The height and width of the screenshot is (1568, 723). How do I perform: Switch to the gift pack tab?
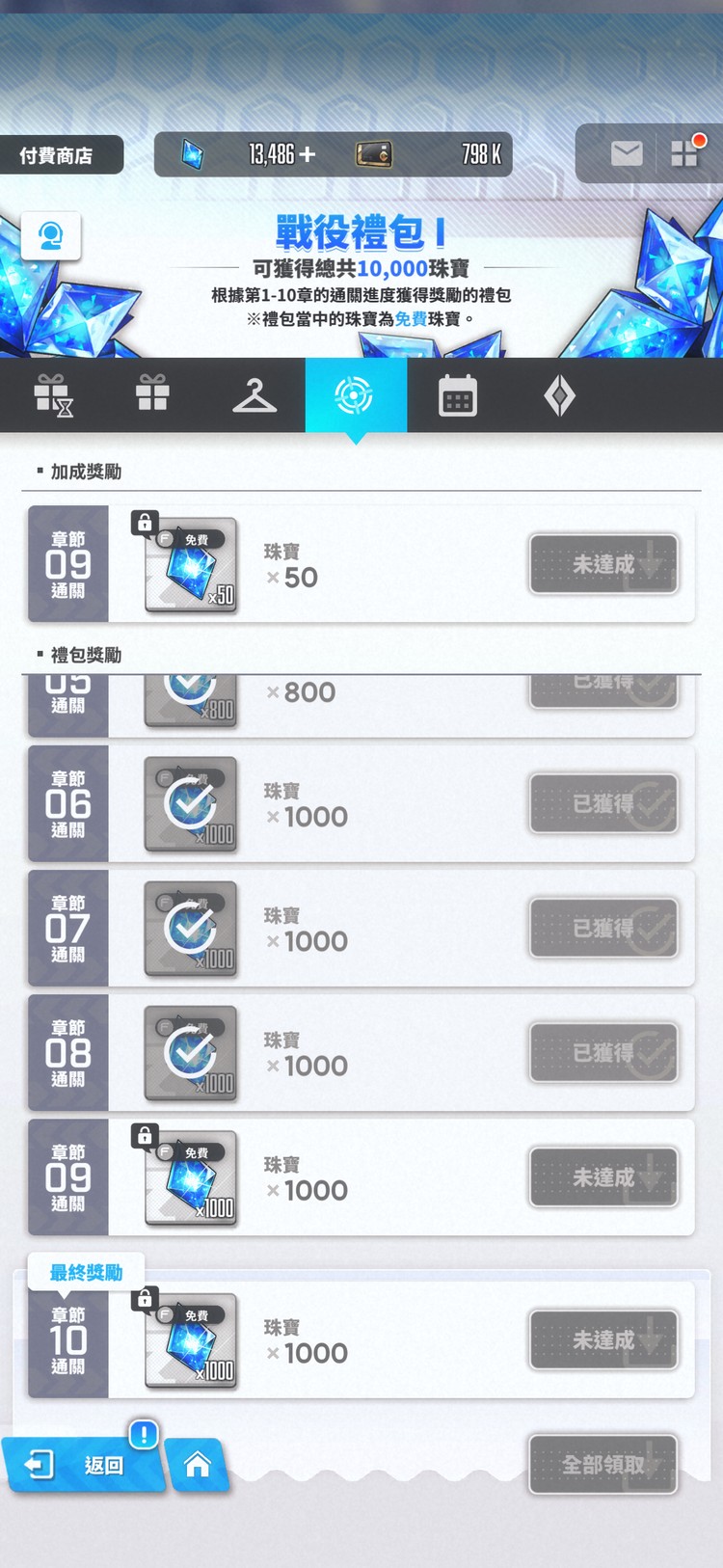click(x=152, y=395)
